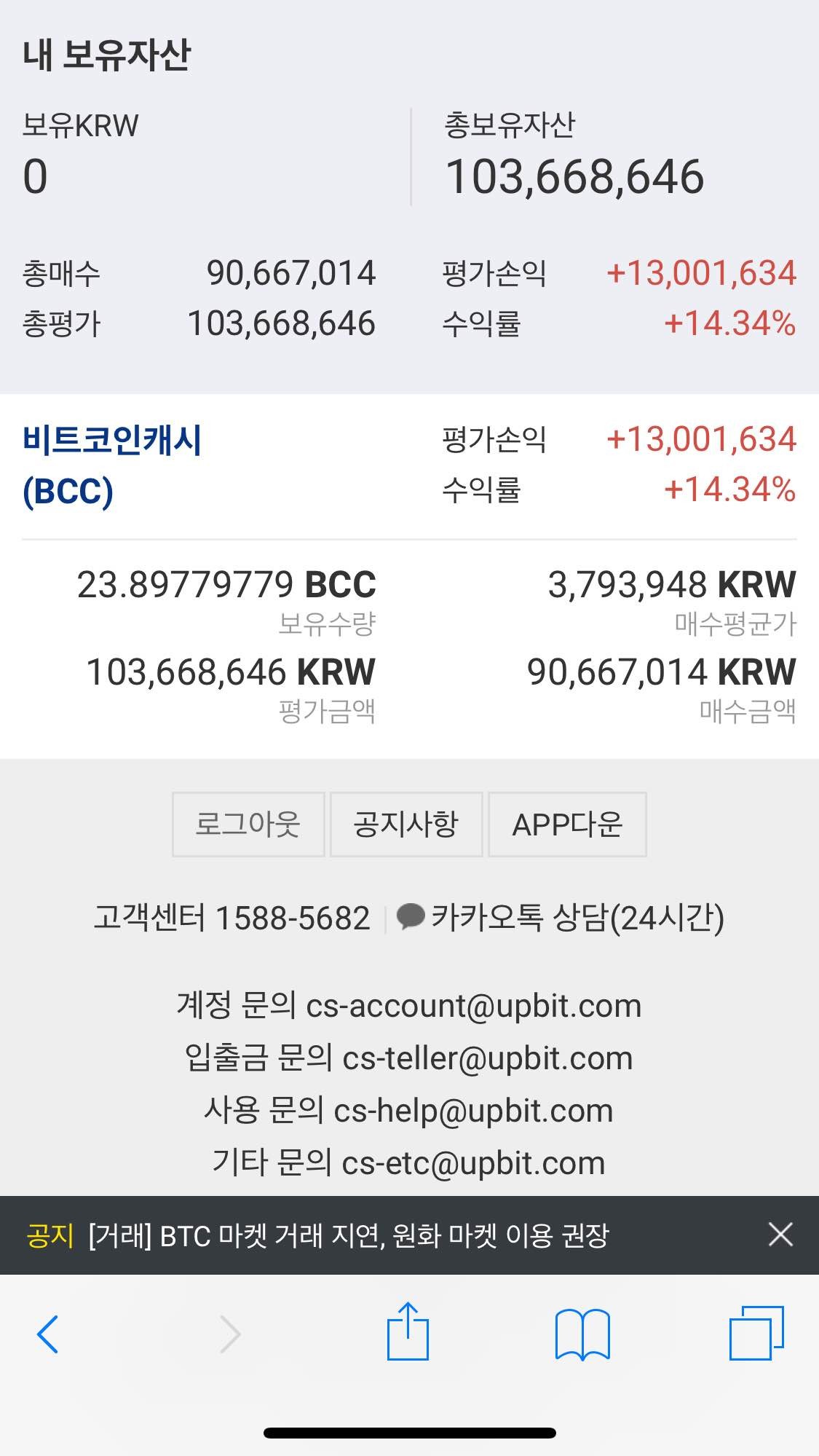This screenshot has width=819, height=1456.
Task: Share this page via Safari
Action: point(408,1333)
